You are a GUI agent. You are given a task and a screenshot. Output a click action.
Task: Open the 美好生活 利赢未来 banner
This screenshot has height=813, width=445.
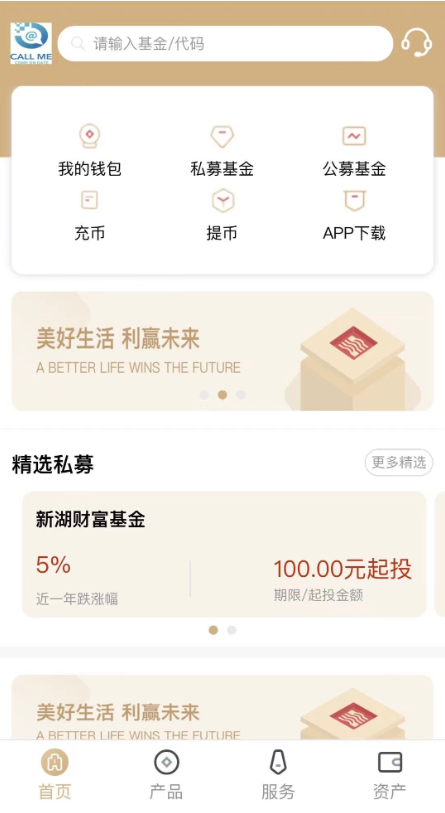coord(222,351)
